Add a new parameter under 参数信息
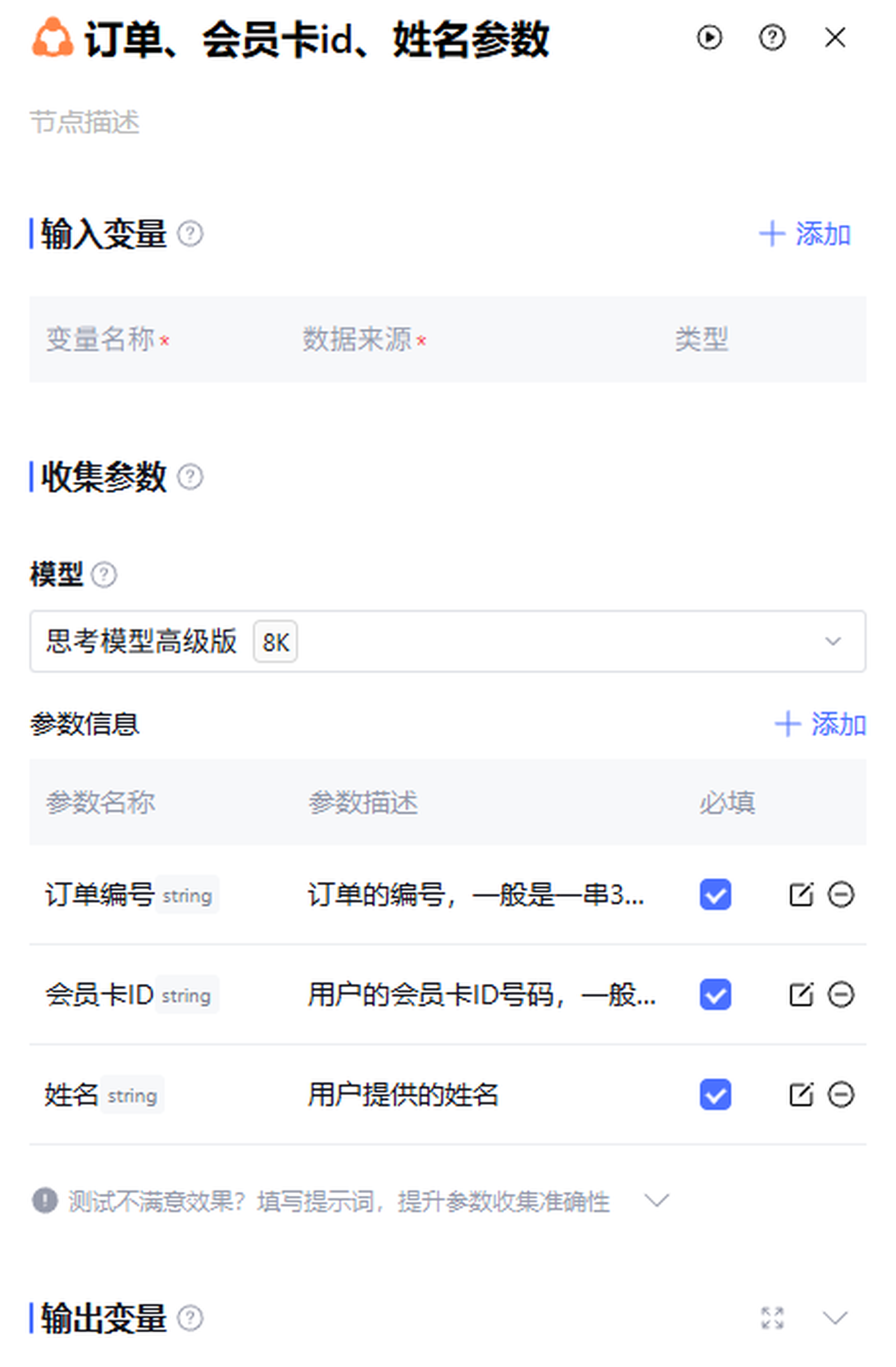Viewport: 896px width, 1367px height. [820, 724]
